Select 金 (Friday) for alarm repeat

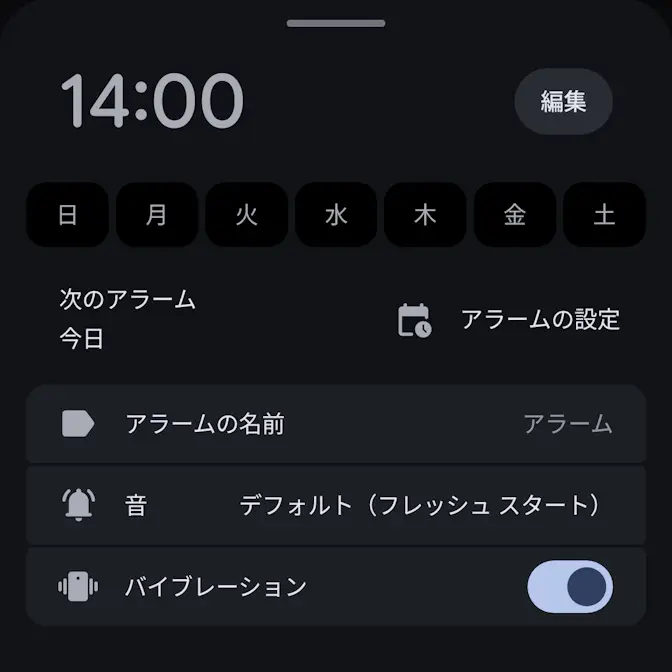click(515, 215)
